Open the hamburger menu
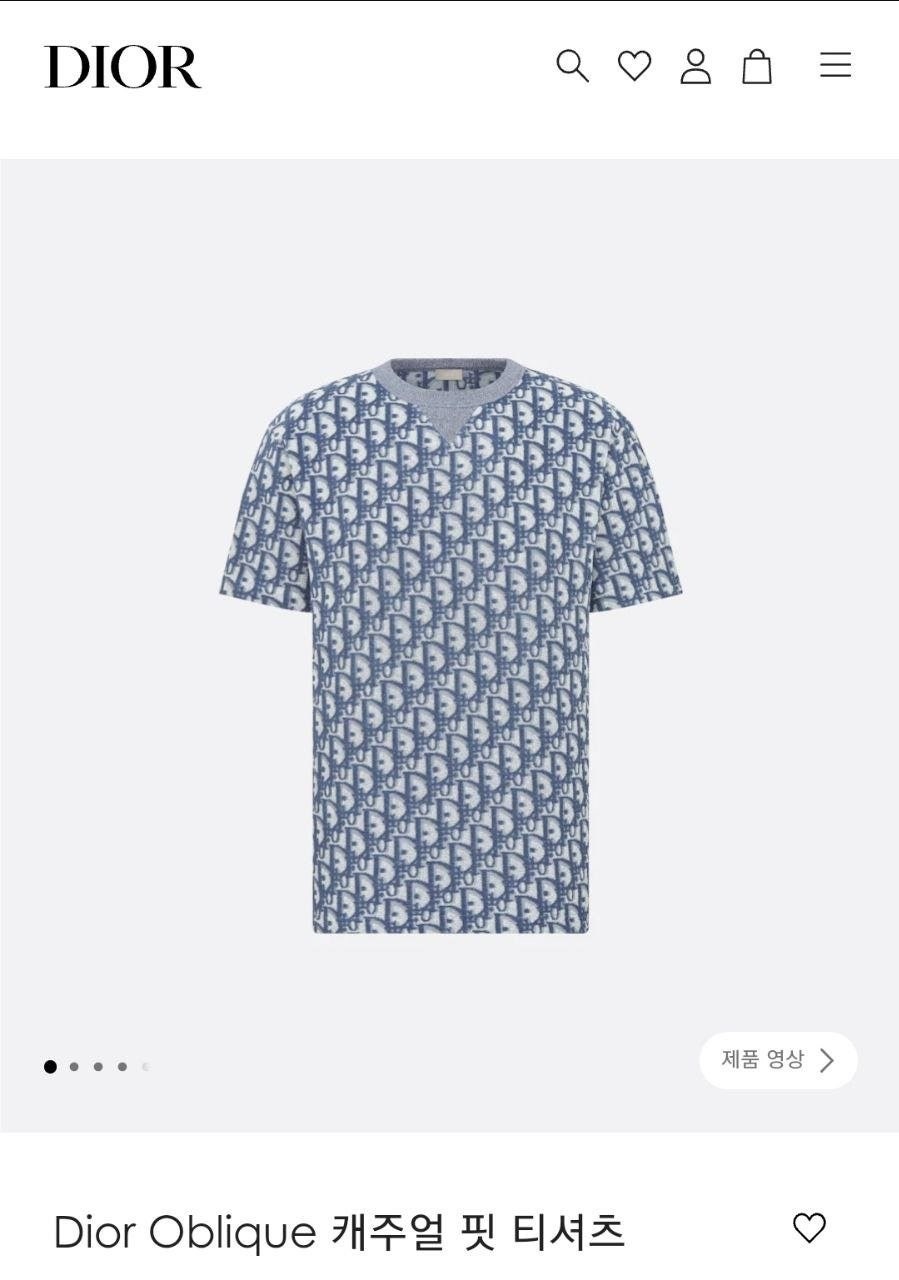The image size is (899, 1280). [x=835, y=66]
